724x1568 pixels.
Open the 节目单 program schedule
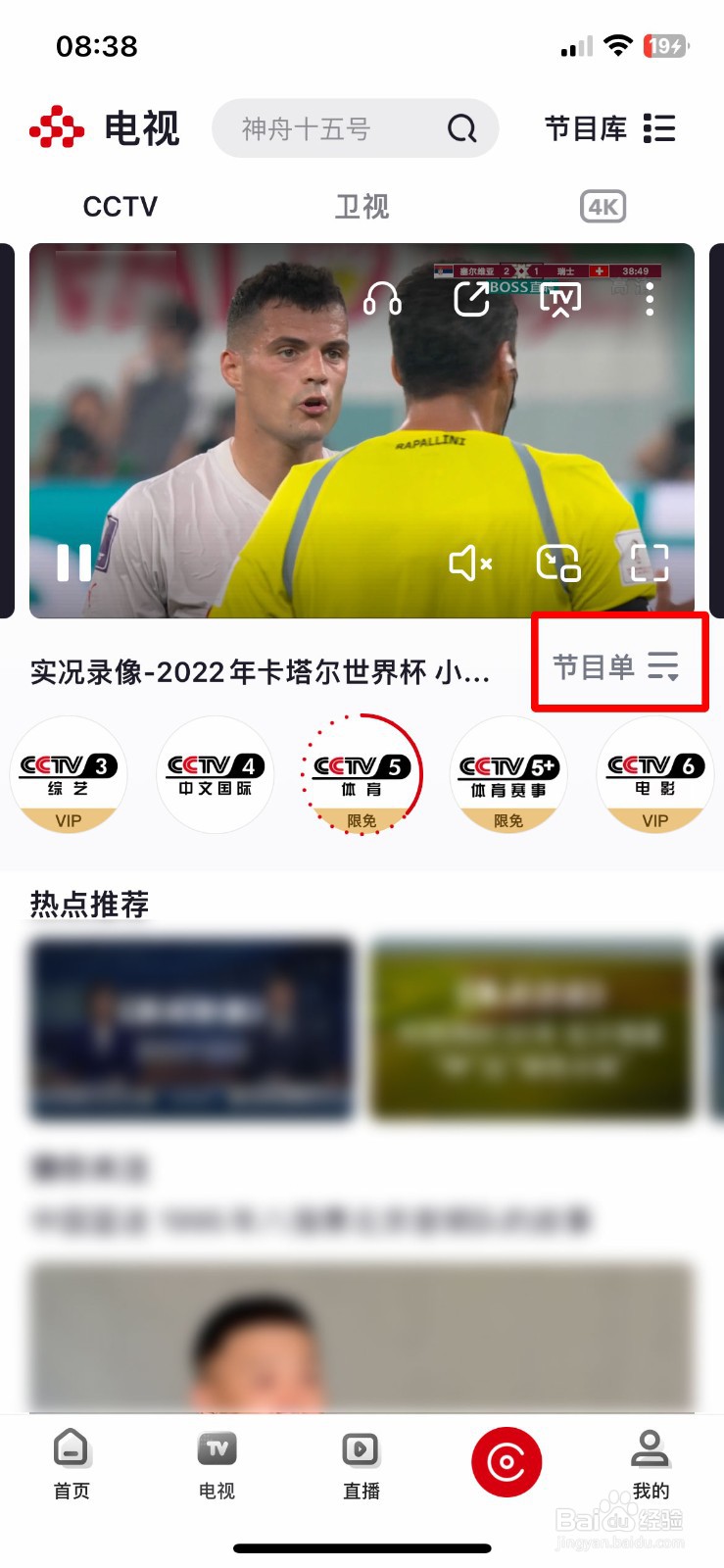pyautogui.click(x=616, y=667)
